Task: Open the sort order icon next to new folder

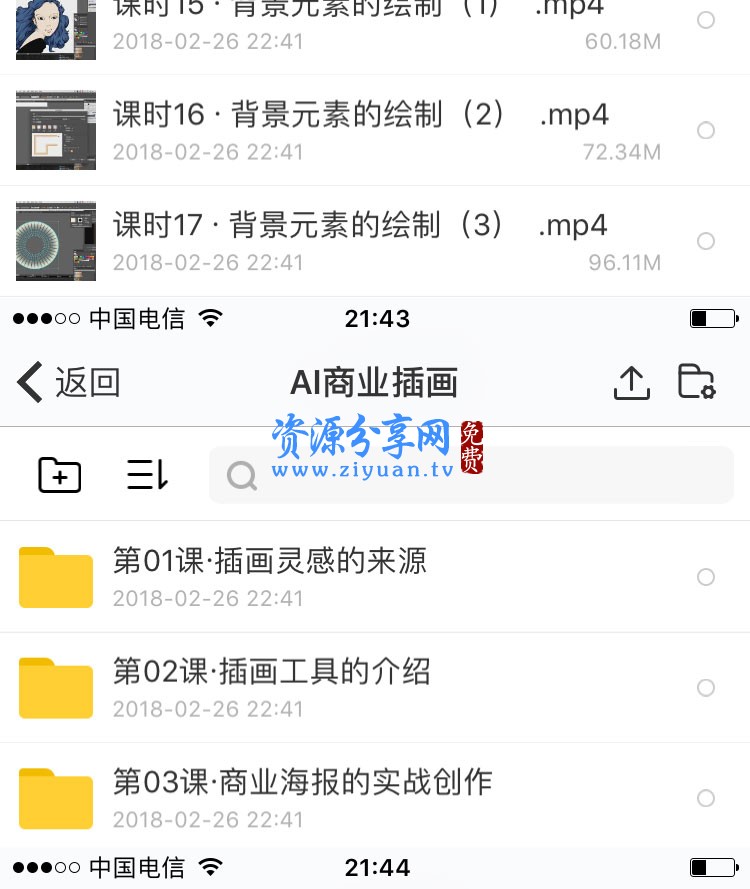Action: (x=146, y=475)
